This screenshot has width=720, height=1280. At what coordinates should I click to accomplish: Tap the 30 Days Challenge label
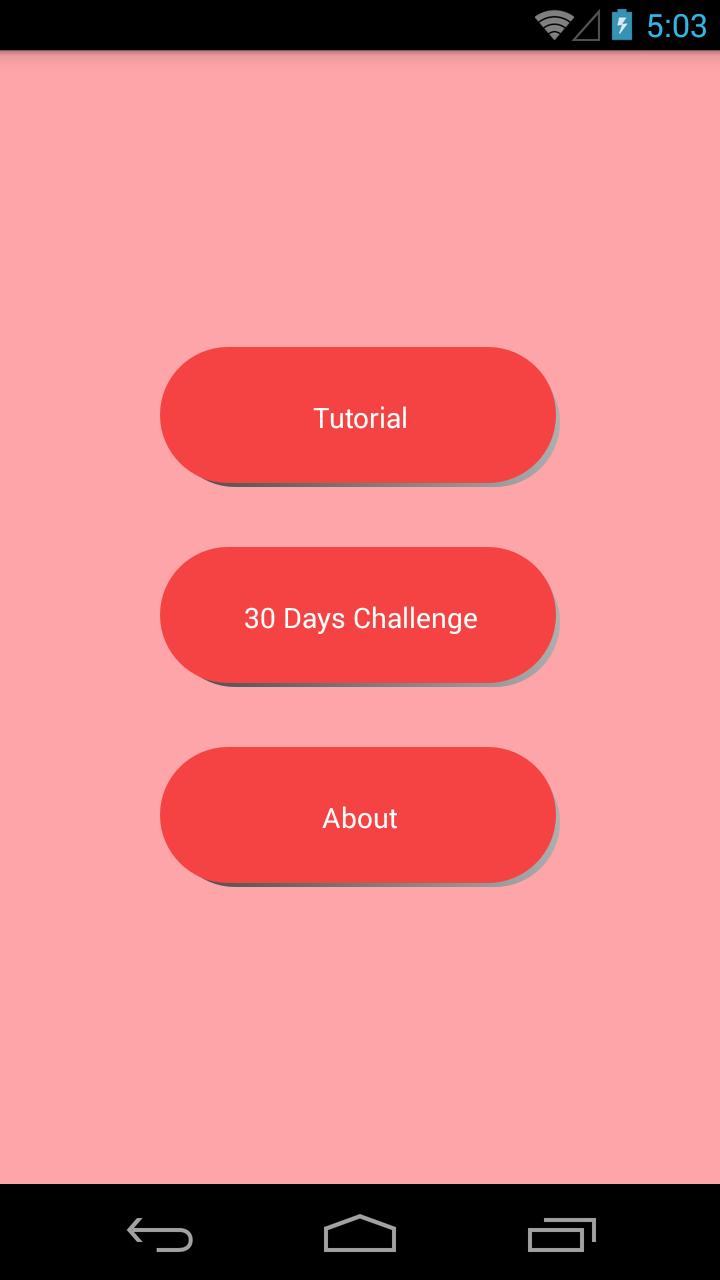[358, 618]
